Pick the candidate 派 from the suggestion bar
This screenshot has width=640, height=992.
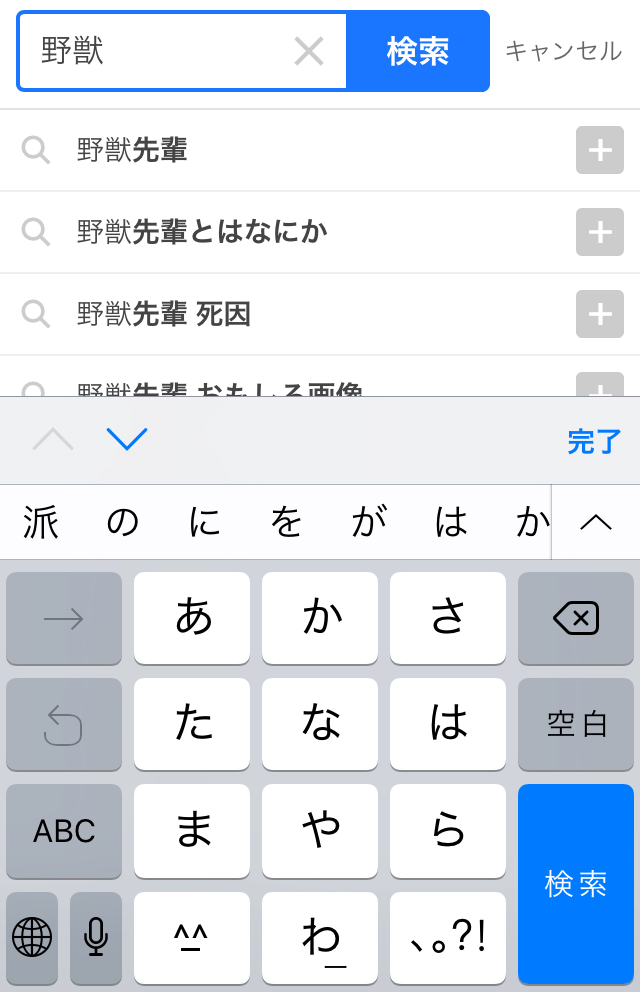click(x=41, y=522)
